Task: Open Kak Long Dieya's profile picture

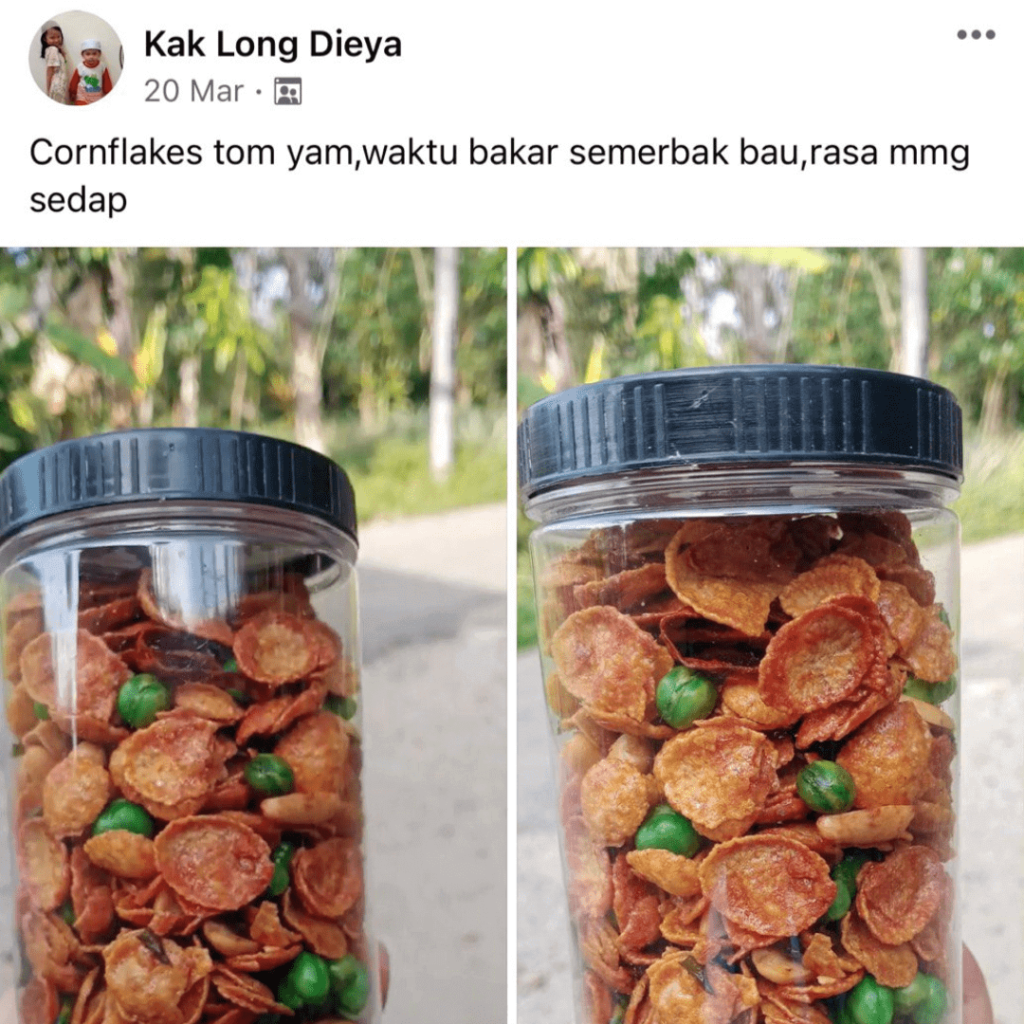Action: click(76, 58)
